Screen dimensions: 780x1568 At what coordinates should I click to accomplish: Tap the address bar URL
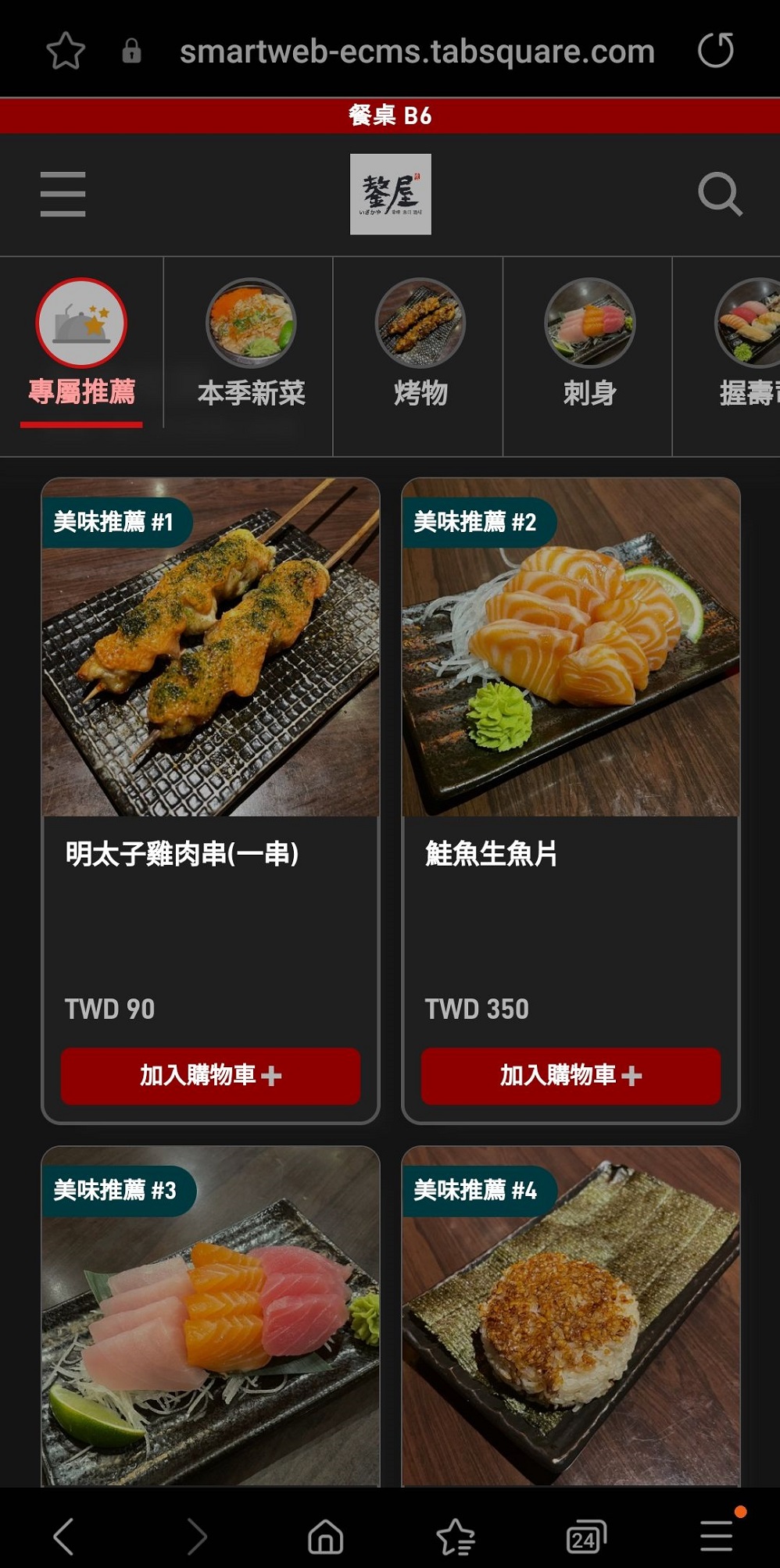coord(417,52)
